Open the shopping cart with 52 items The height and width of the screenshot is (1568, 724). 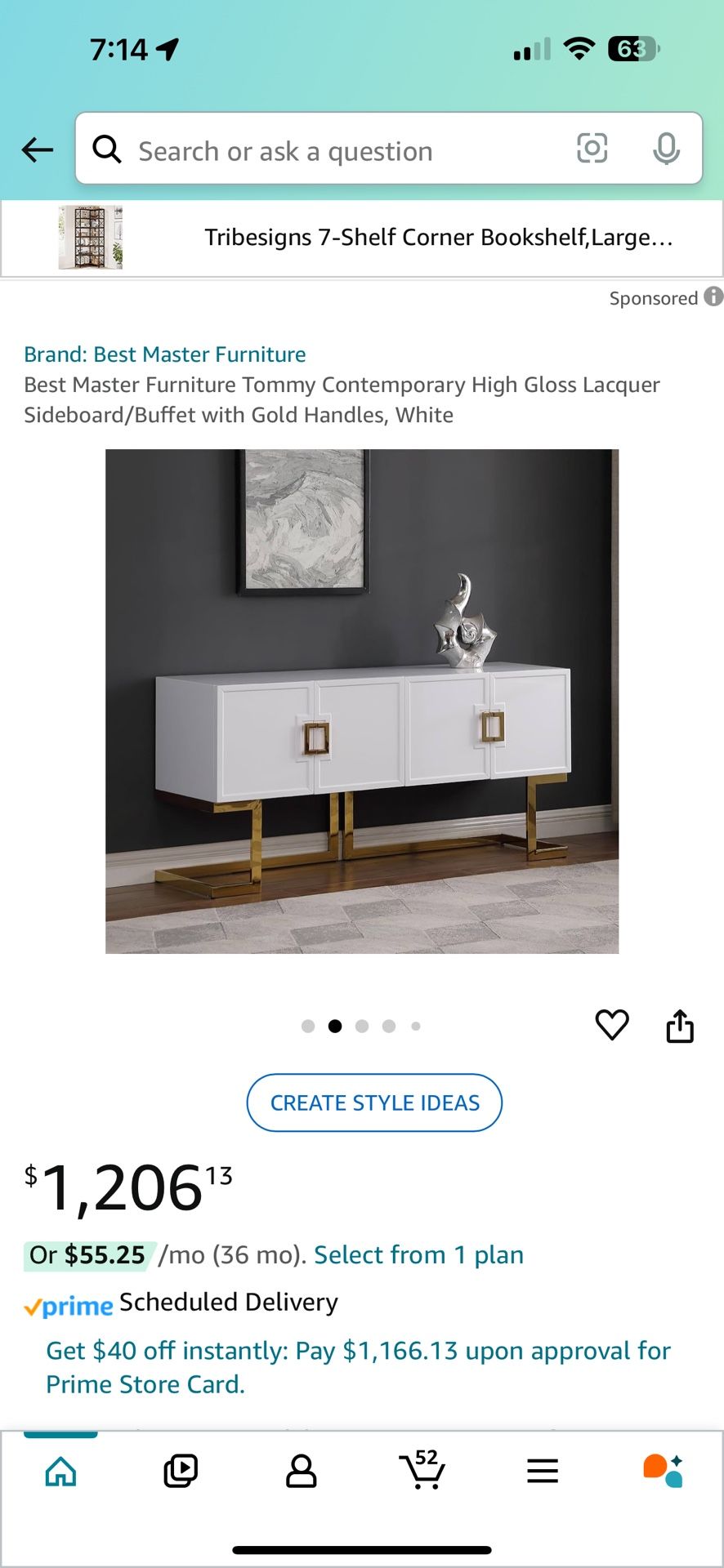pyautogui.click(x=422, y=1472)
